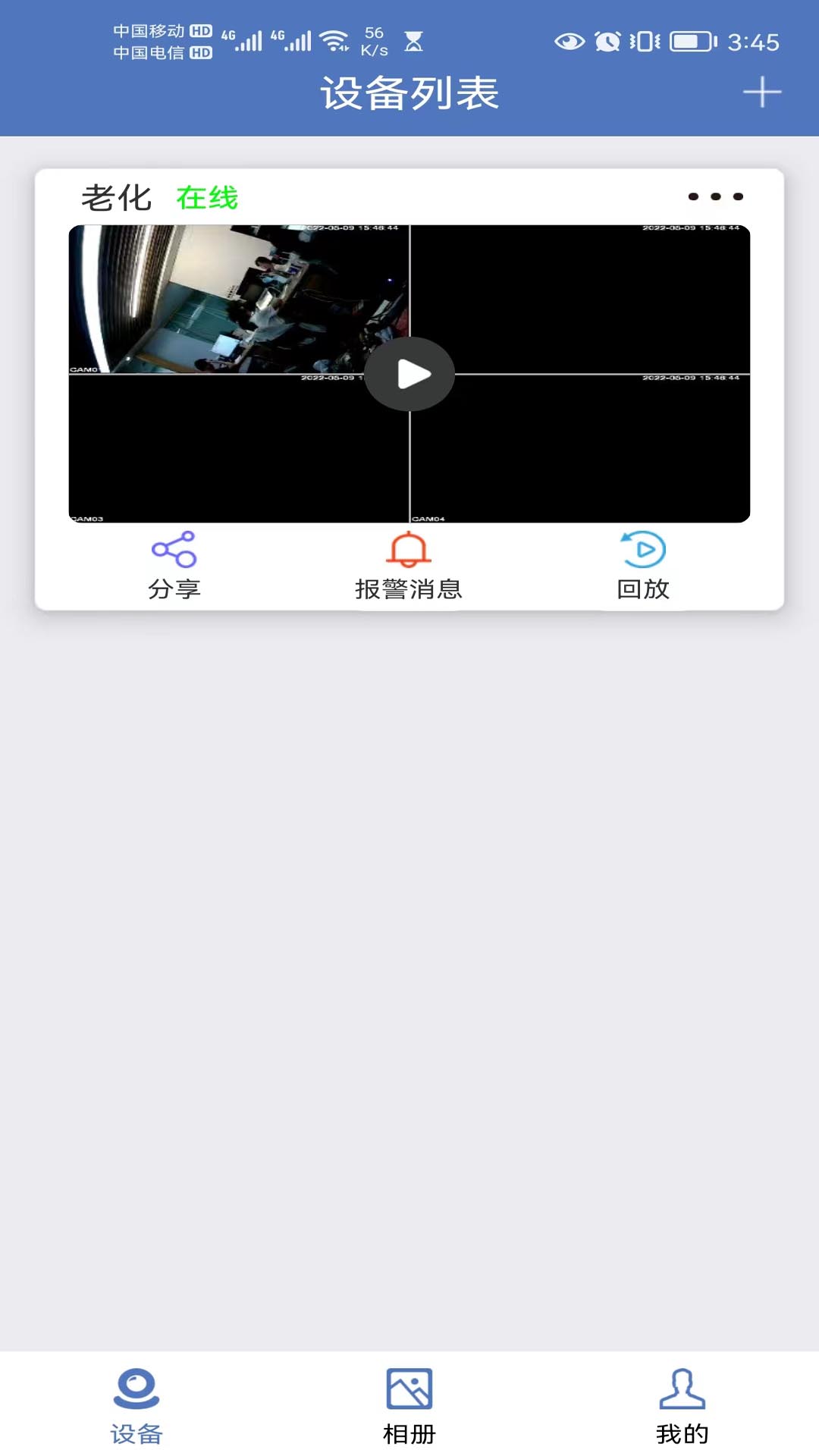The height and width of the screenshot is (1456, 819).
Task: Tap the add device plus icon
Action: [x=761, y=93]
